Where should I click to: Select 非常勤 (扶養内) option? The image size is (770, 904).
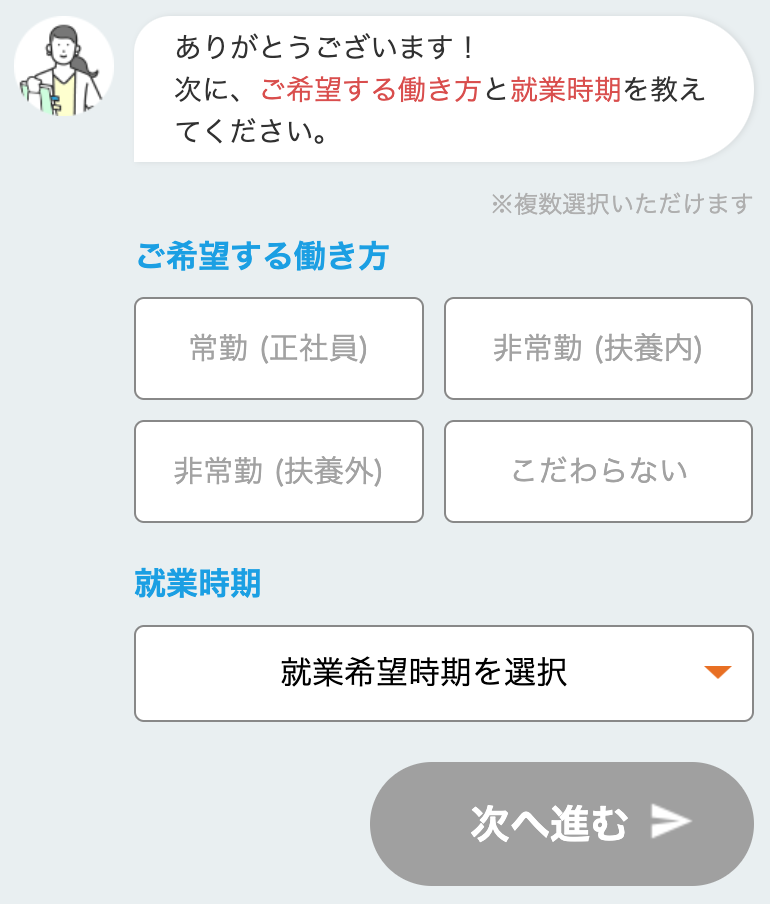[x=597, y=349]
